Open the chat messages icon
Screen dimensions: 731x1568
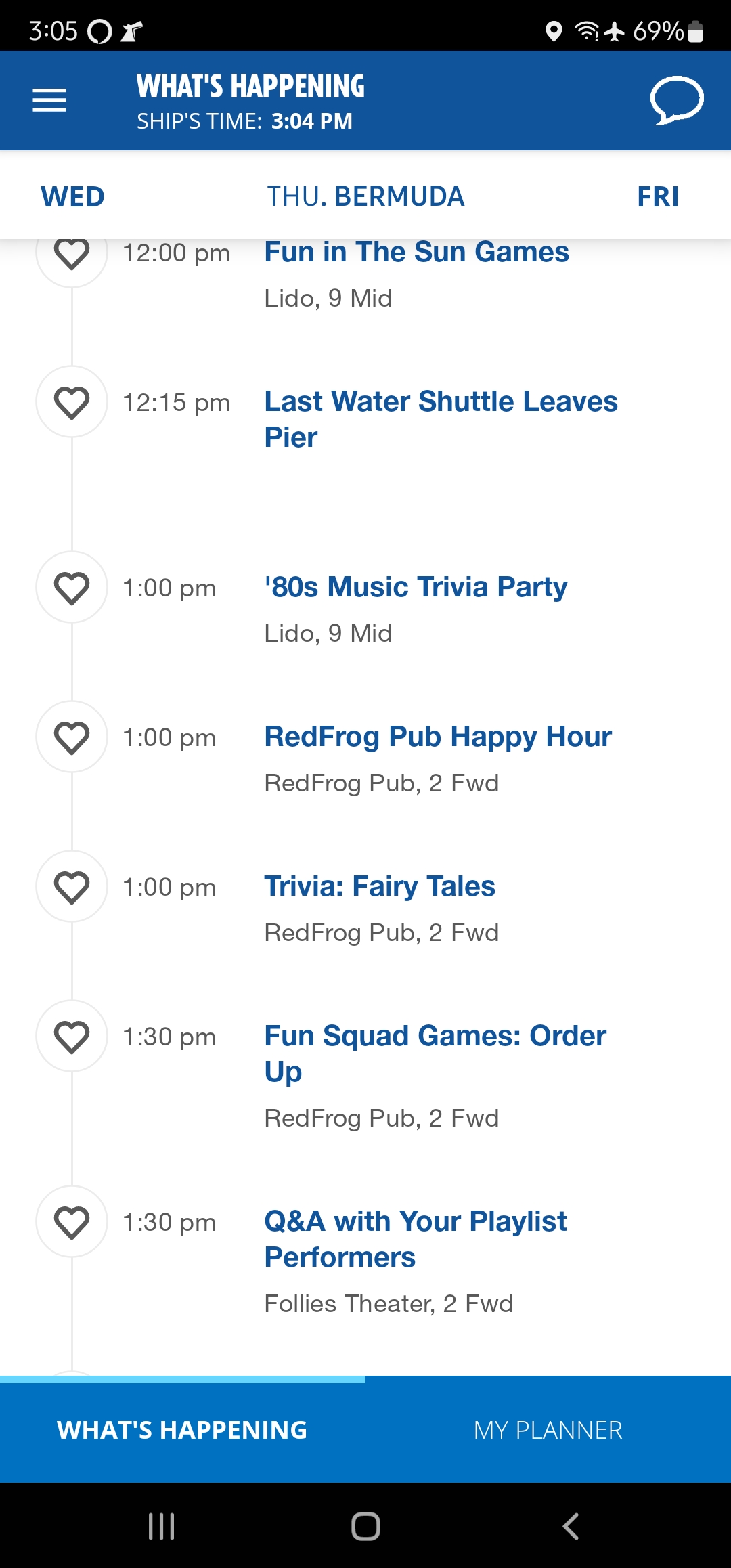[676, 100]
